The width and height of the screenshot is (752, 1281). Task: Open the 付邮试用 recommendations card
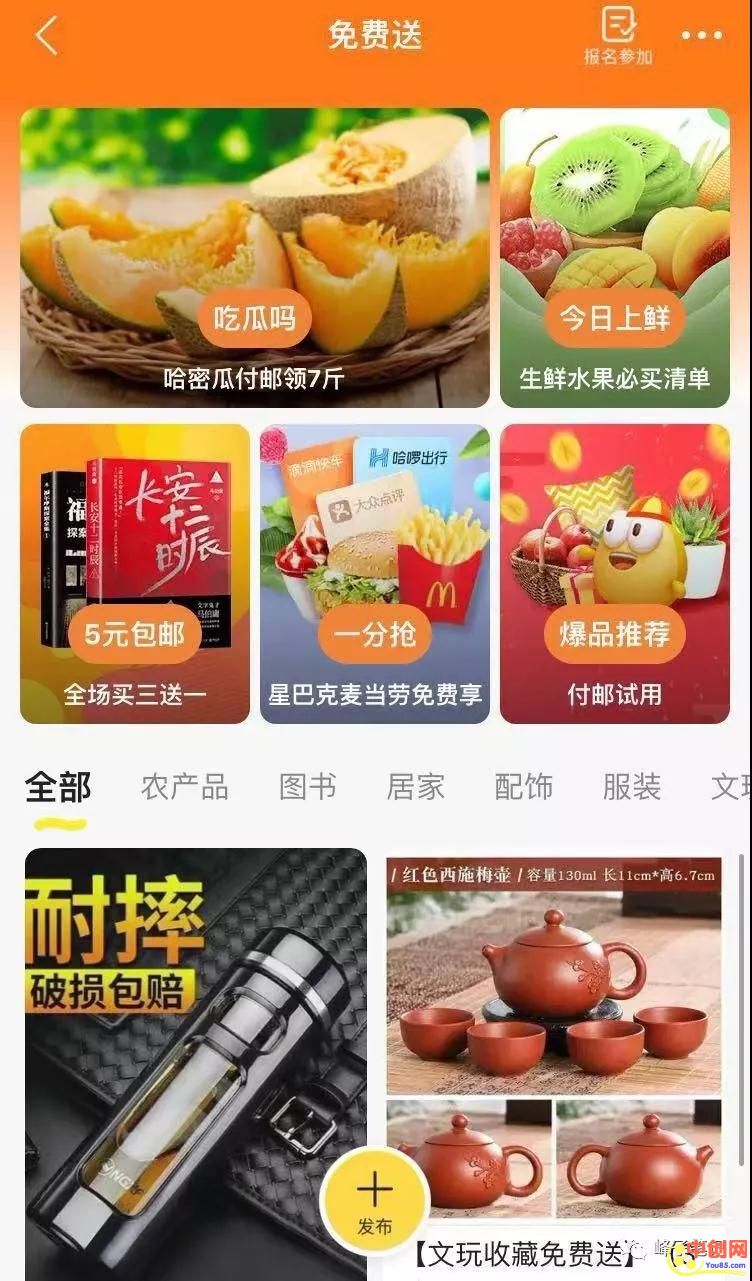click(x=615, y=573)
